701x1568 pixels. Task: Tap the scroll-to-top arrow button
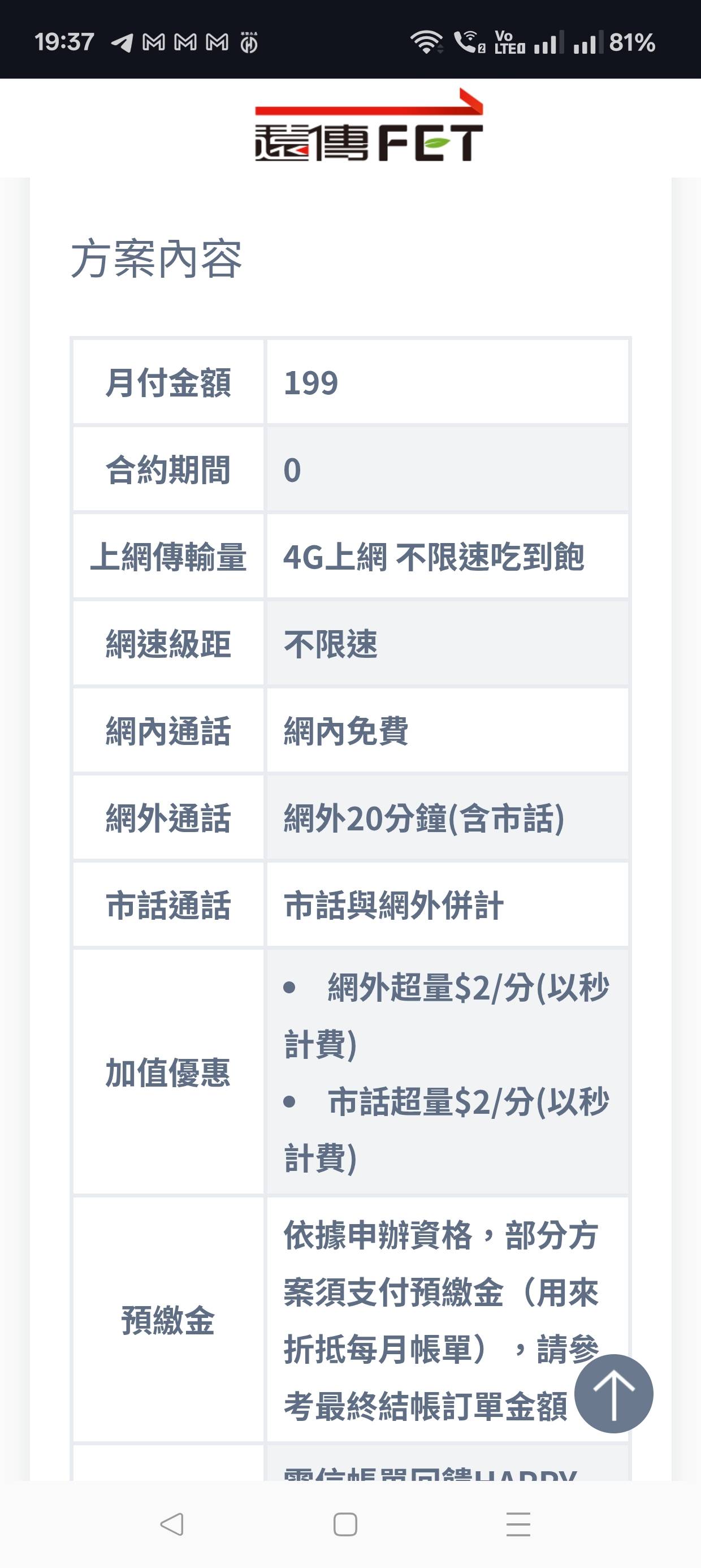click(x=613, y=1393)
